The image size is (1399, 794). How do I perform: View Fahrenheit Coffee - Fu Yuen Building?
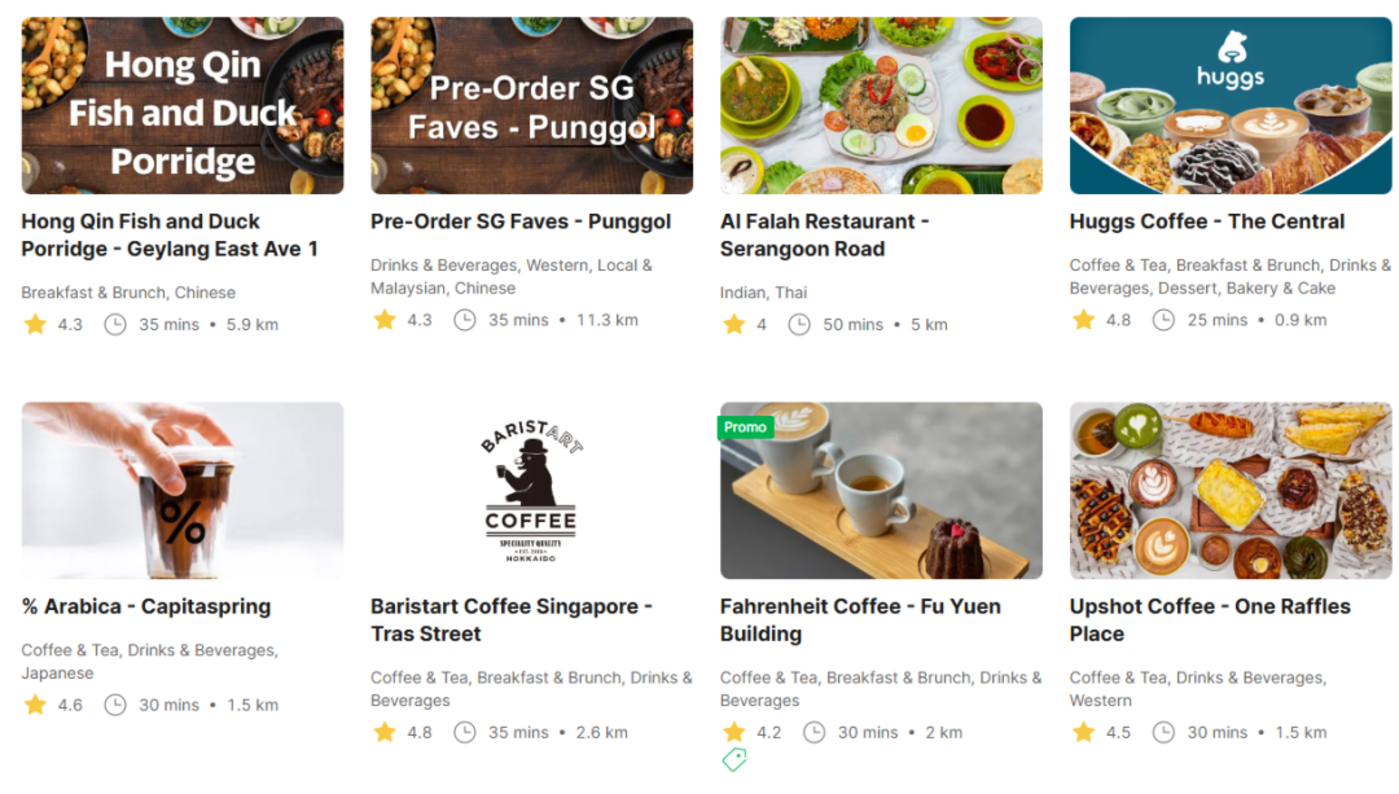coord(880,491)
